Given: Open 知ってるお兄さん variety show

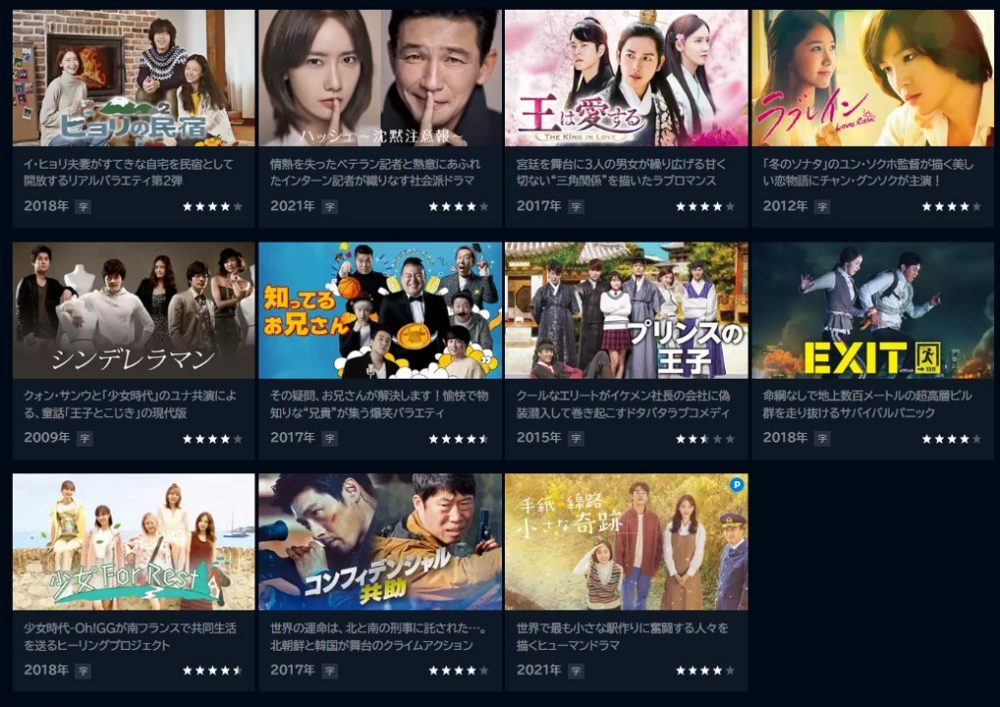Looking at the screenshot, I should point(380,311).
